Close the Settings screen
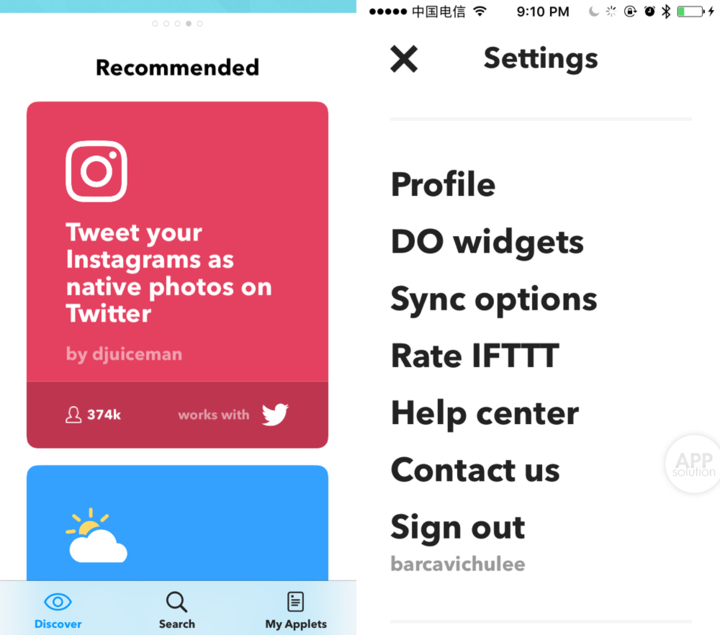This screenshot has height=635, width=720. [x=404, y=59]
